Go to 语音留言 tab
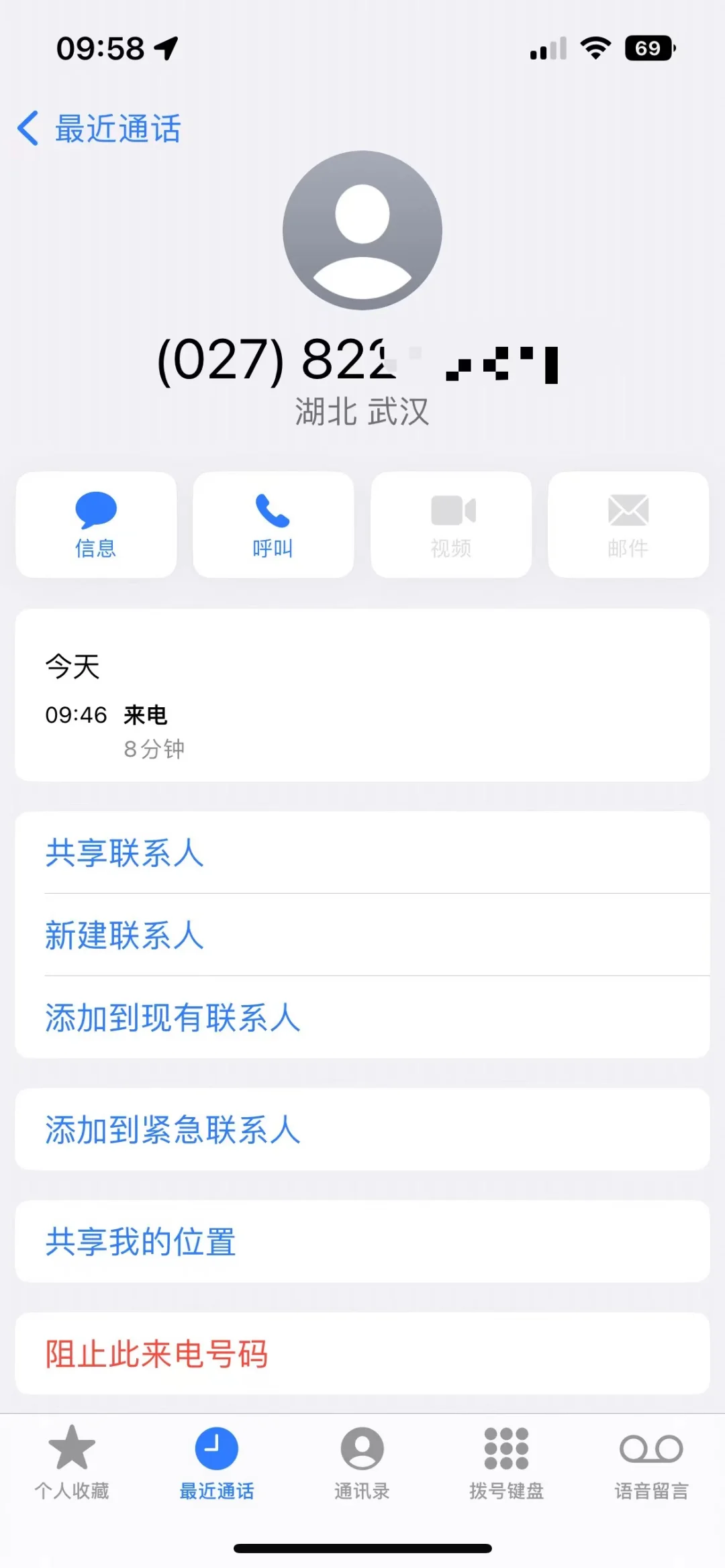This screenshot has width=725, height=1568. [x=651, y=1461]
